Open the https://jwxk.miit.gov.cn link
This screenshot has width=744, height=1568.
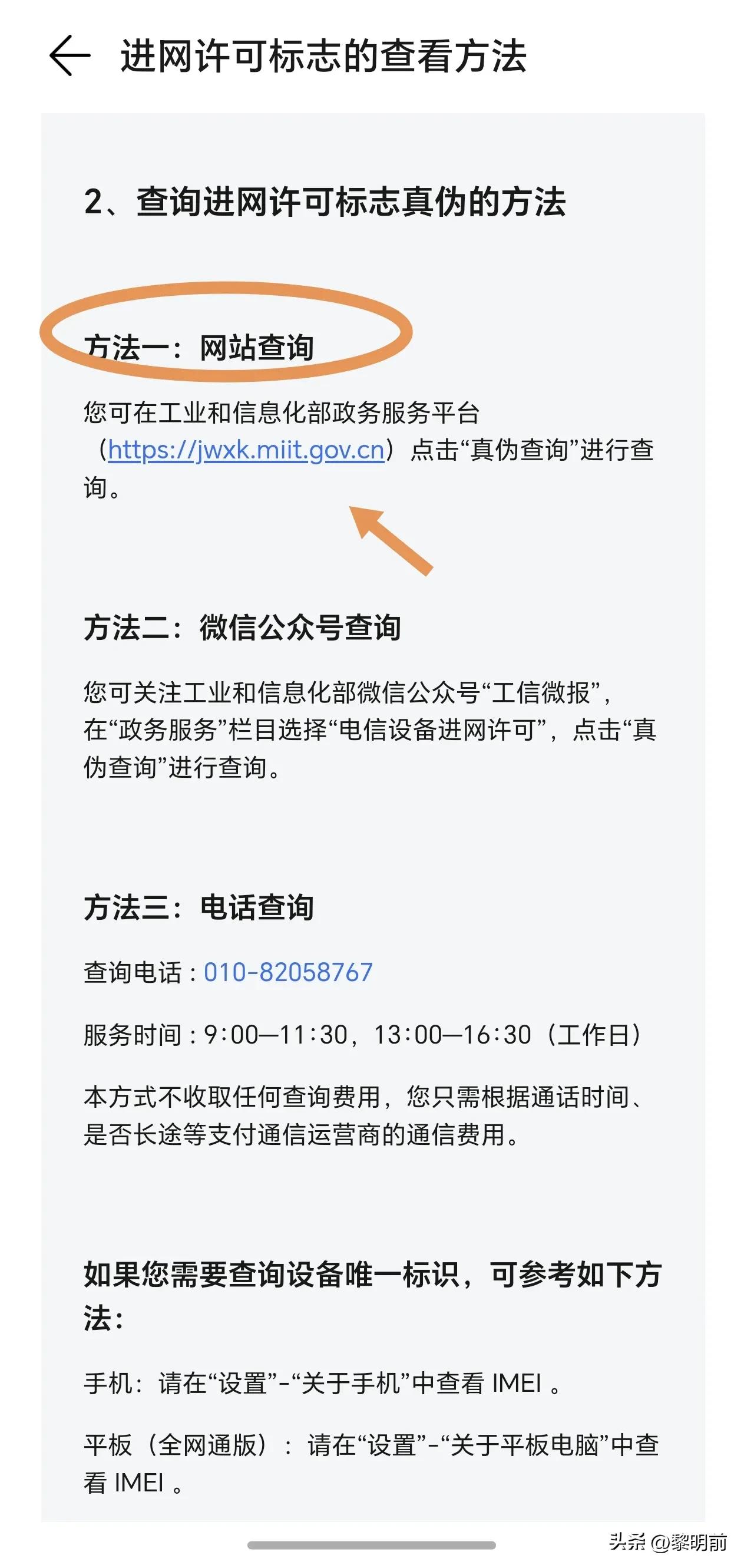[246, 450]
